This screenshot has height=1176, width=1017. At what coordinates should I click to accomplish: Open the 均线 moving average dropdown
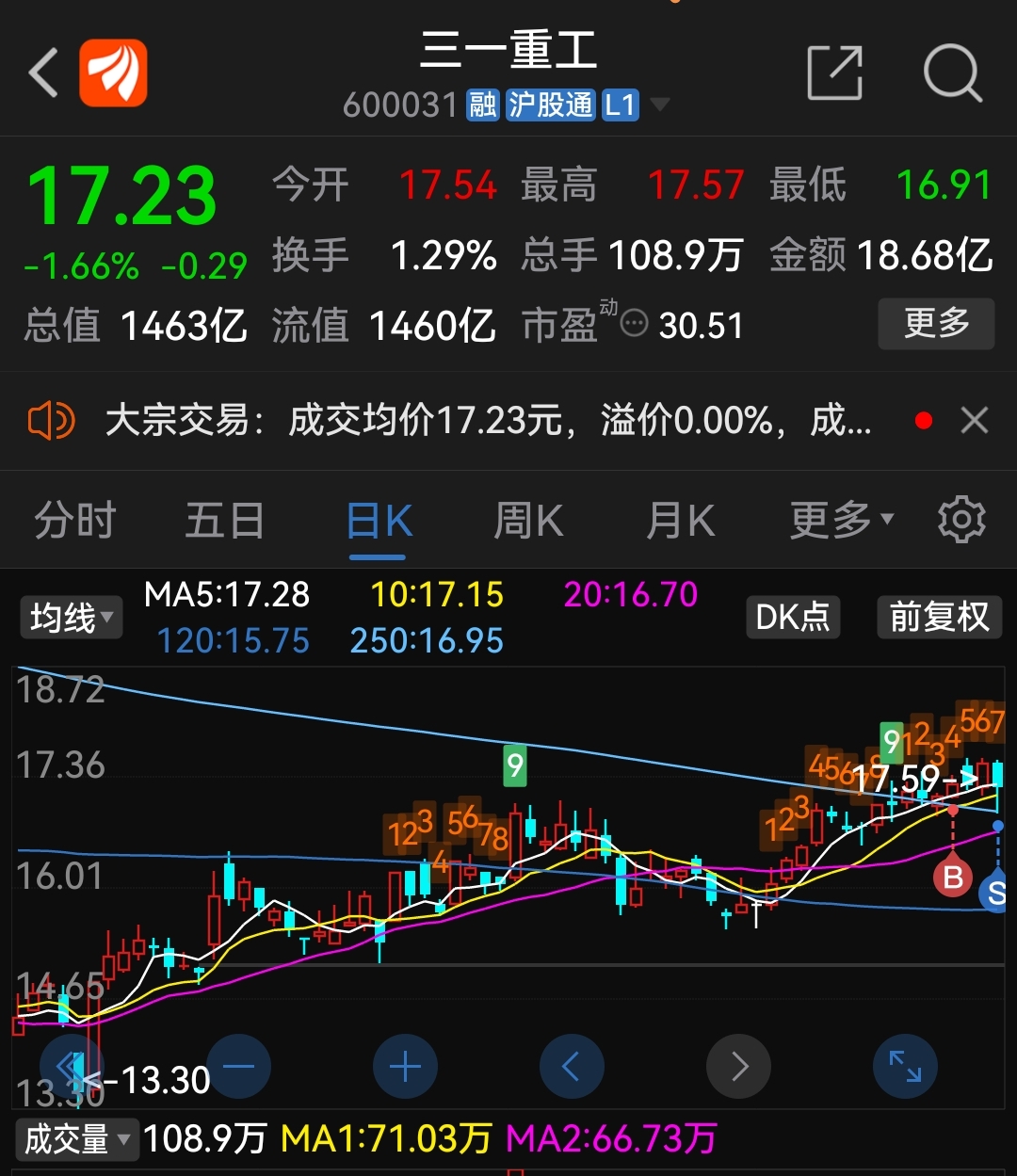click(71, 618)
